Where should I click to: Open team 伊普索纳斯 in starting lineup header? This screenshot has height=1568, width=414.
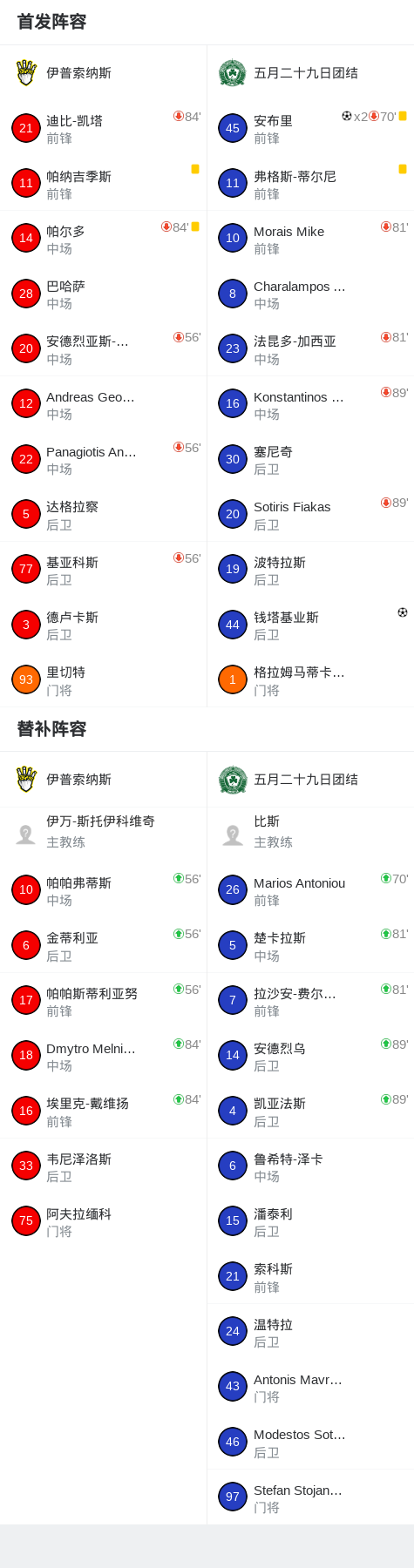point(103,73)
